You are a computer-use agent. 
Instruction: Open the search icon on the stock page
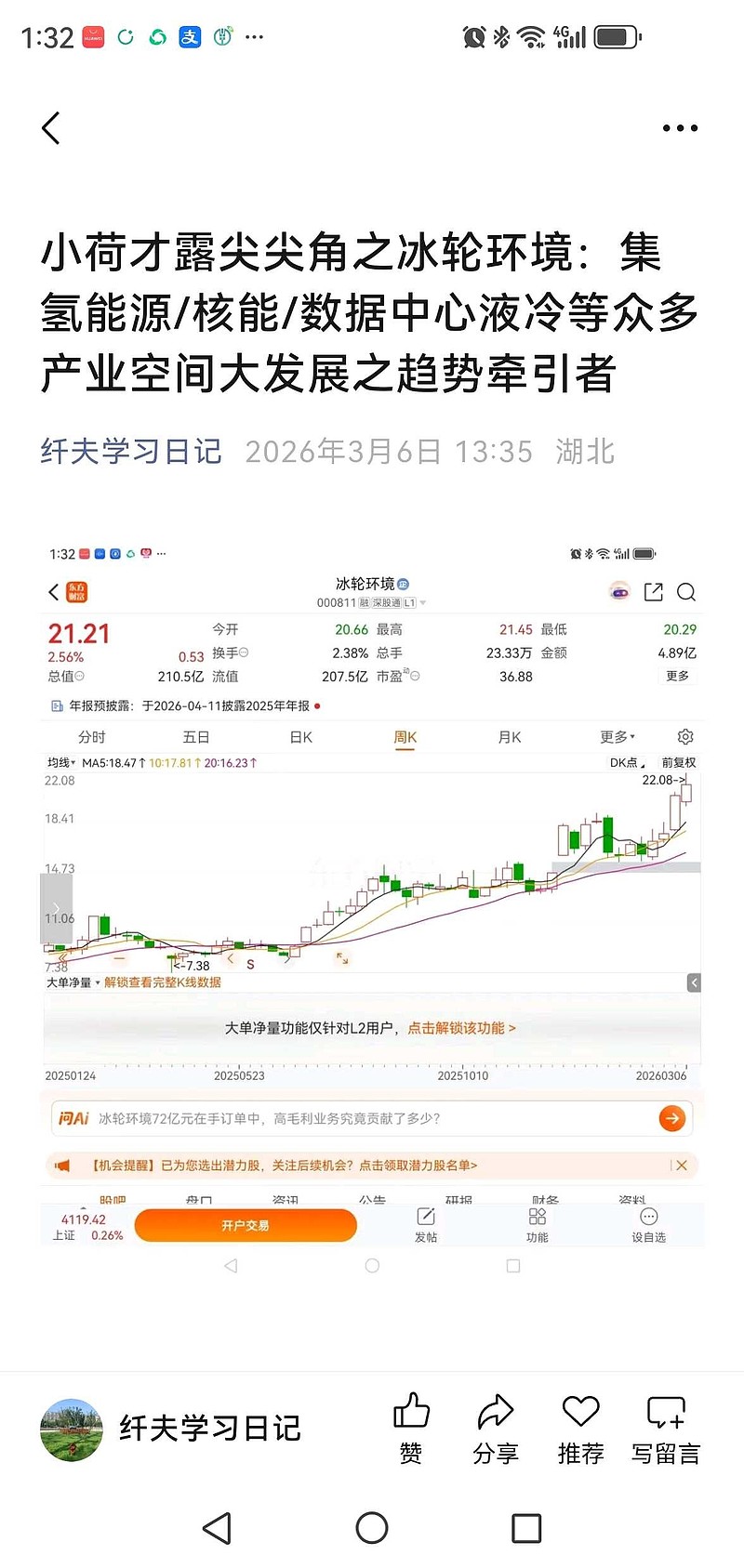click(x=686, y=592)
